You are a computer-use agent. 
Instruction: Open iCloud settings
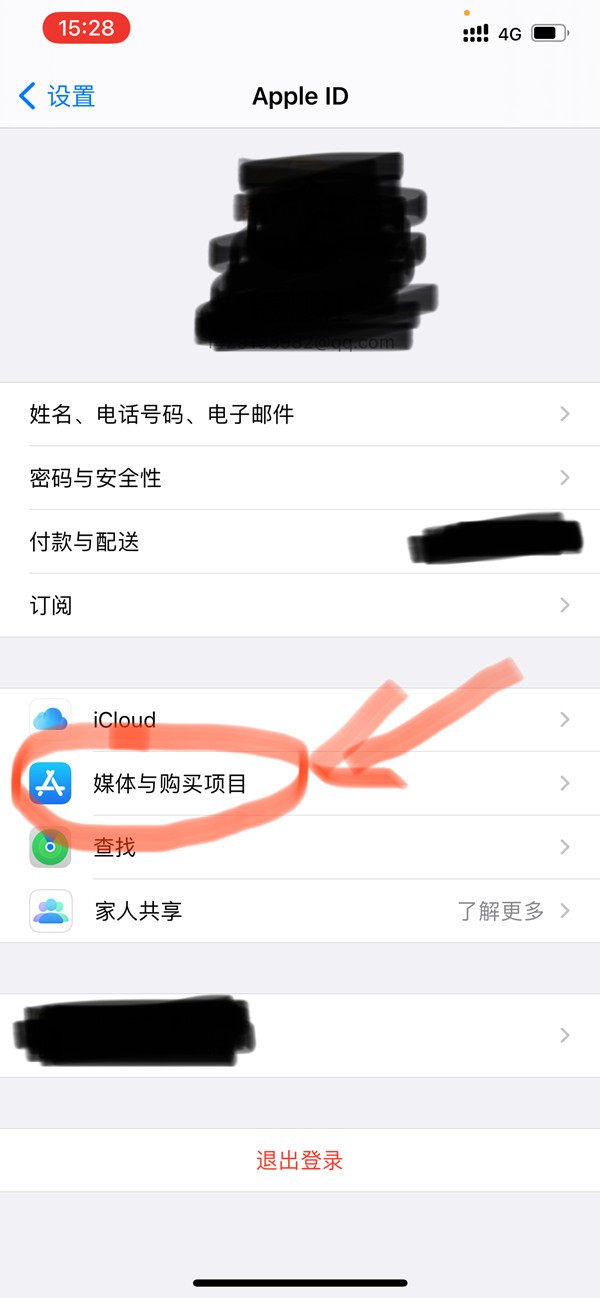tap(300, 720)
